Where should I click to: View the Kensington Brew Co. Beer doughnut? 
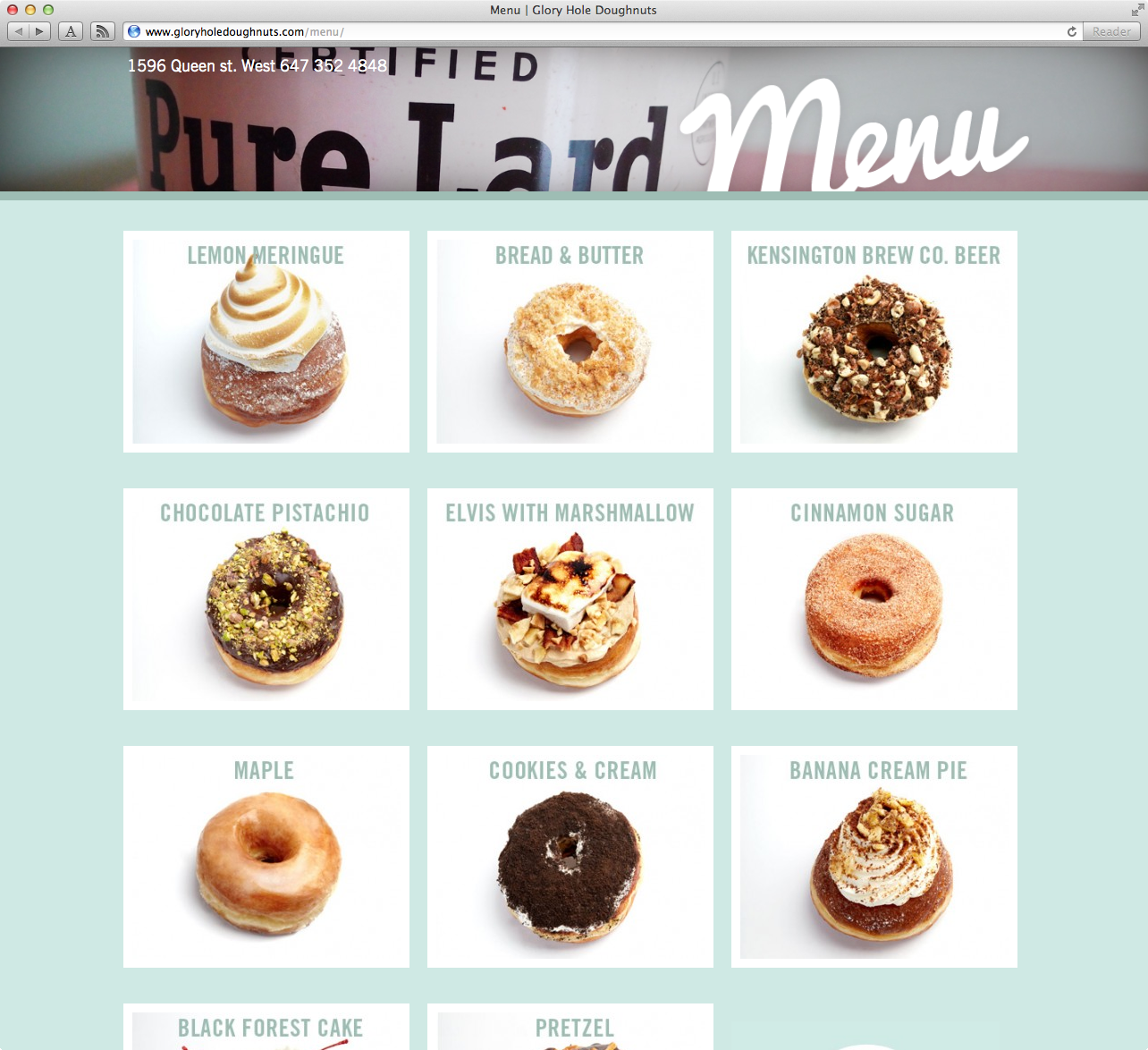[874, 342]
